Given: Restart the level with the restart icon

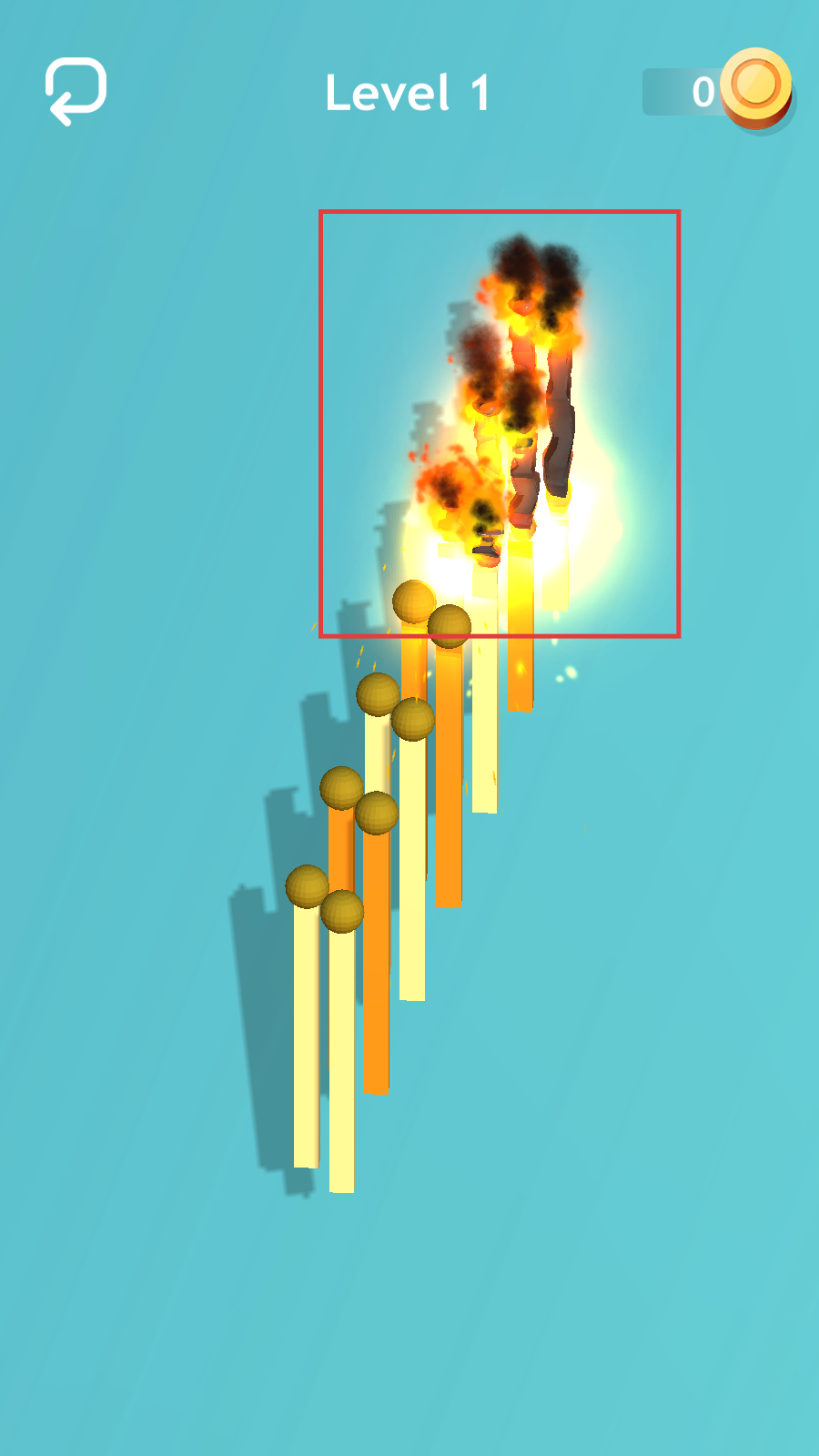Looking at the screenshot, I should coord(76,91).
